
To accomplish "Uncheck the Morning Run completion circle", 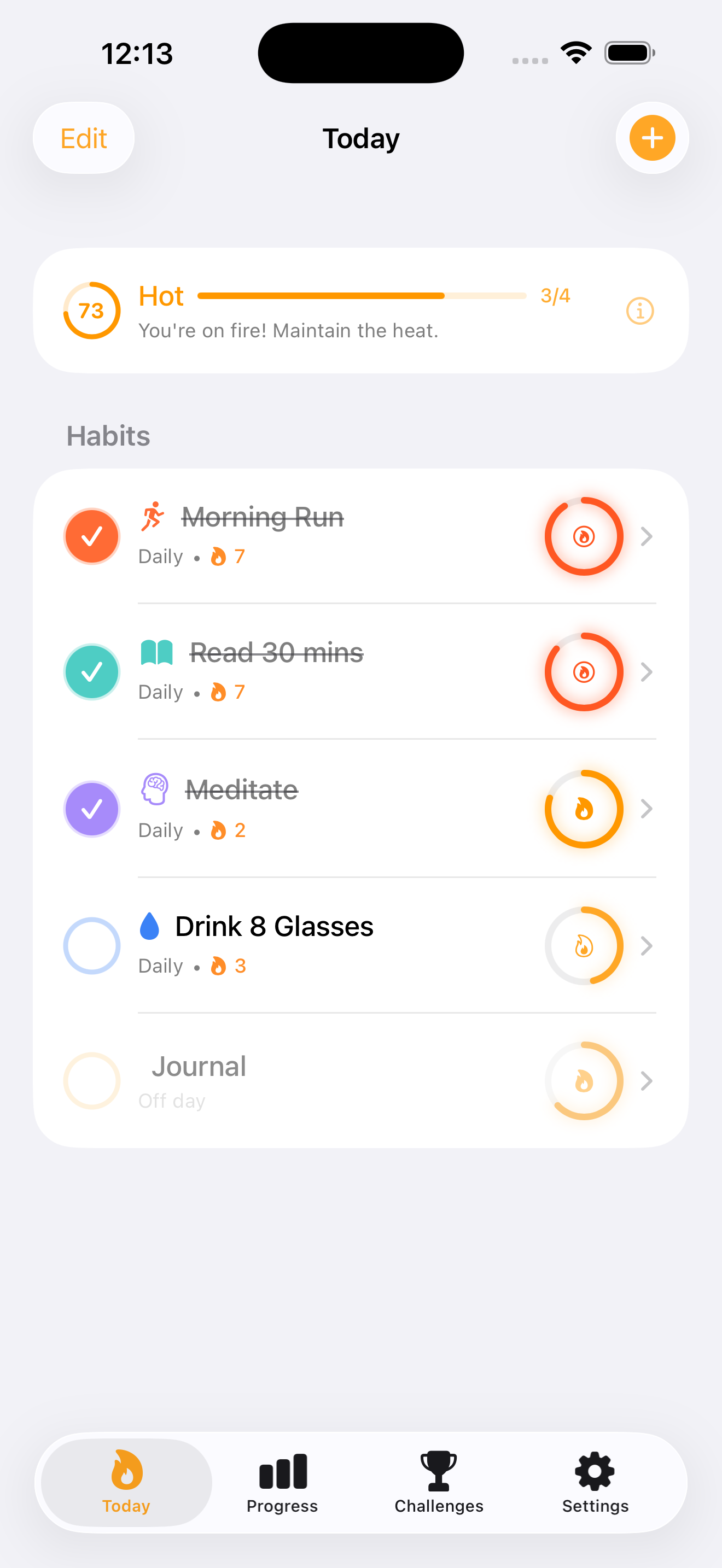I will tap(91, 536).
